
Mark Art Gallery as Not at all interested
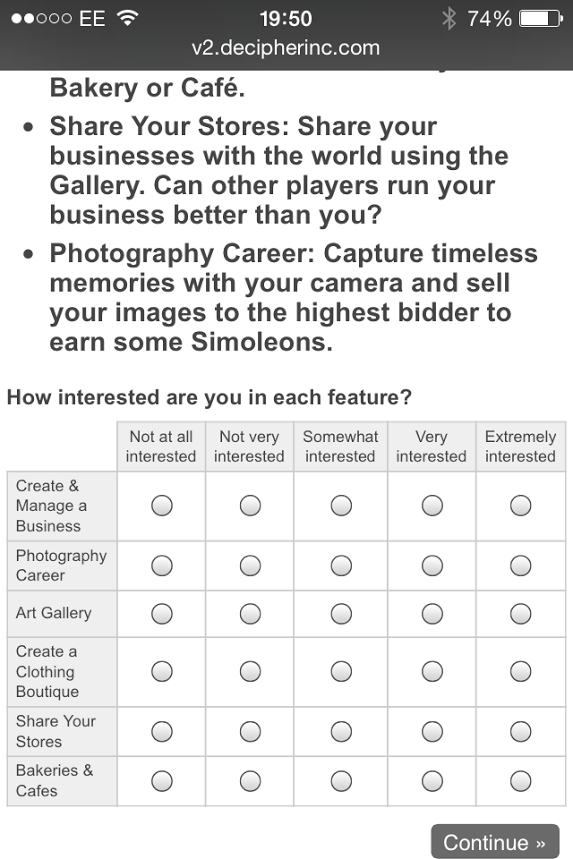(162, 614)
